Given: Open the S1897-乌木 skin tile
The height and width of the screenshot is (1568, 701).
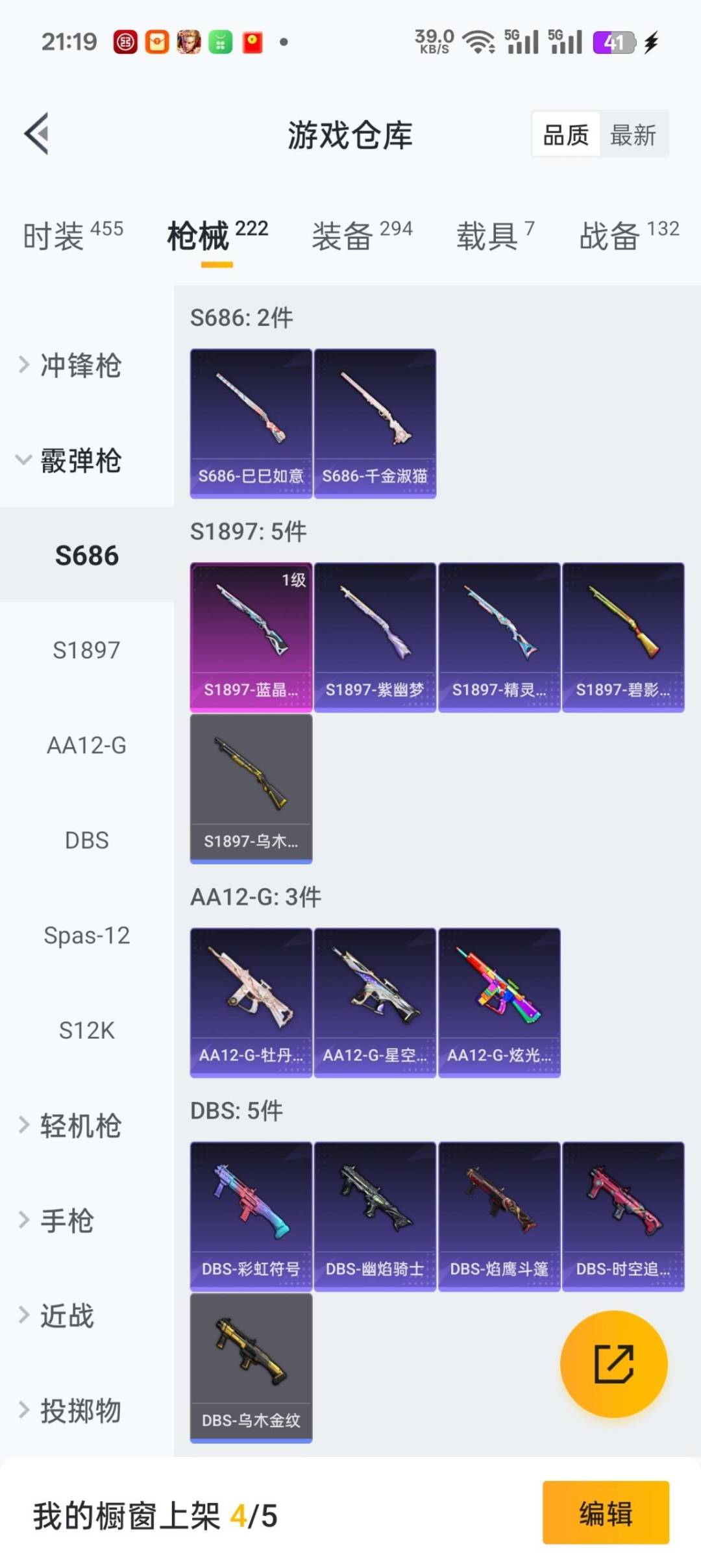Looking at the screenshot, I should pyautogui.click(x=251, y=788).
